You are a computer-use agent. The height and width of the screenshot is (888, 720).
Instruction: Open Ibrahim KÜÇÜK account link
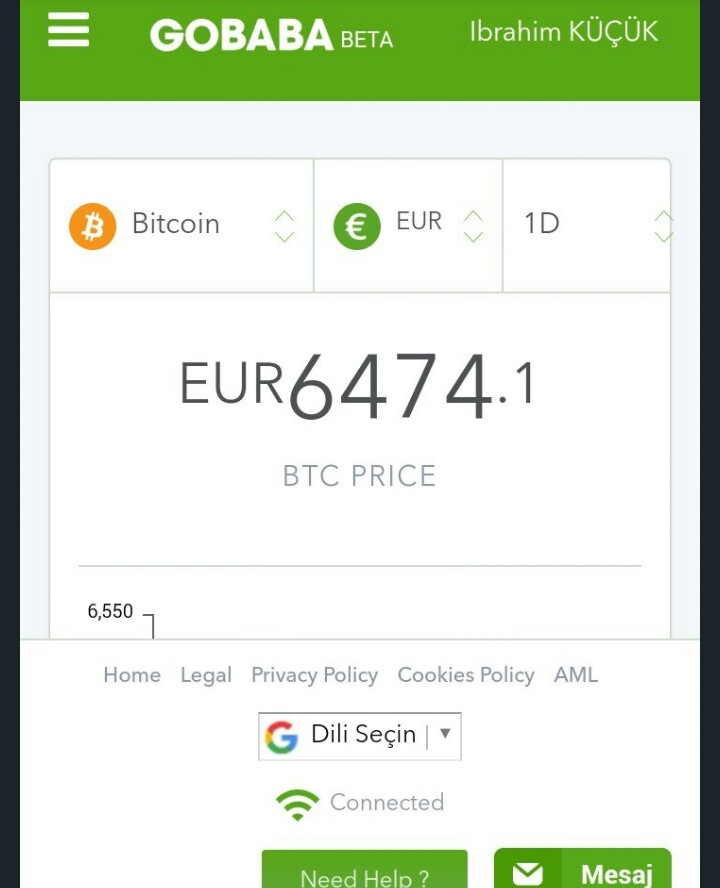563,32
